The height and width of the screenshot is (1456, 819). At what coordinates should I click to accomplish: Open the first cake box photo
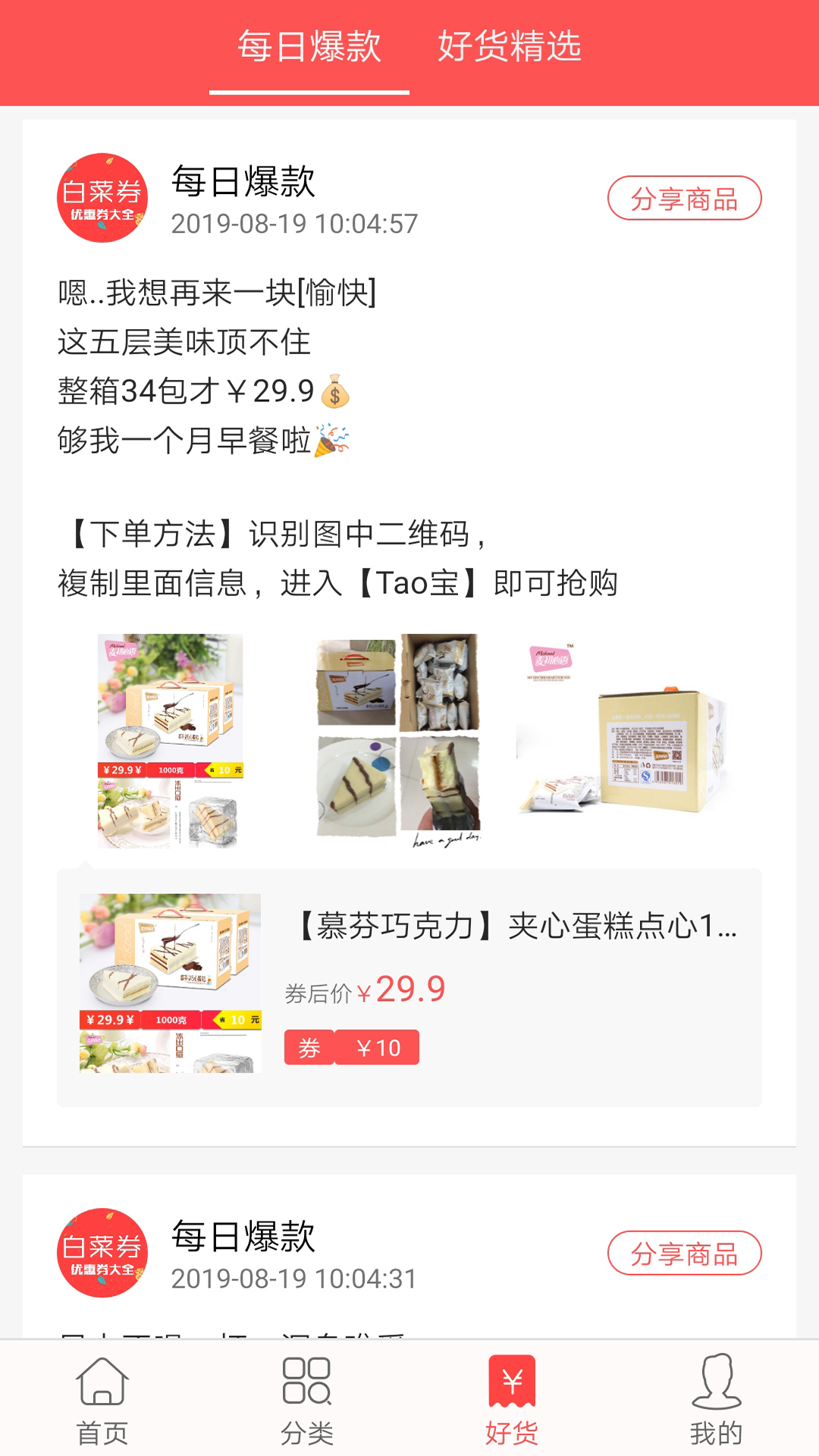coord(171,741)
